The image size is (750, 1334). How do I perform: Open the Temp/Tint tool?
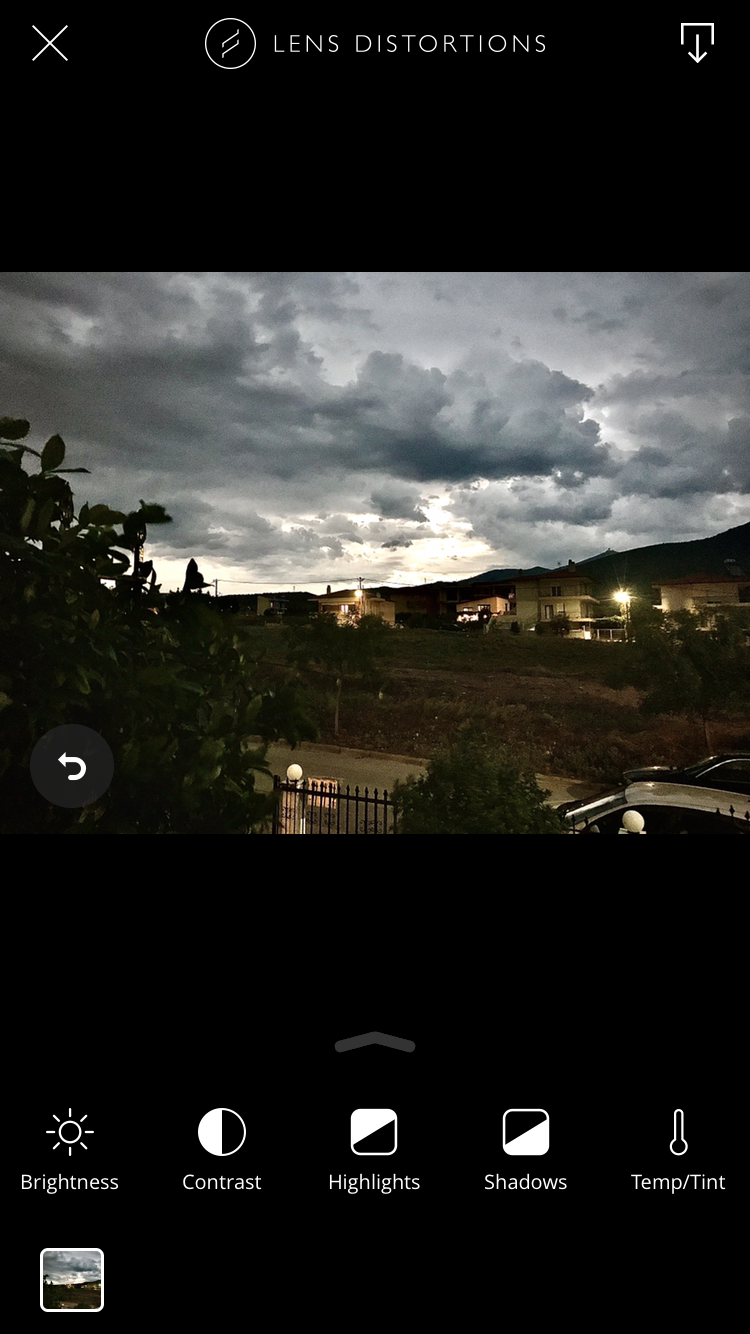pos(678,1149)
